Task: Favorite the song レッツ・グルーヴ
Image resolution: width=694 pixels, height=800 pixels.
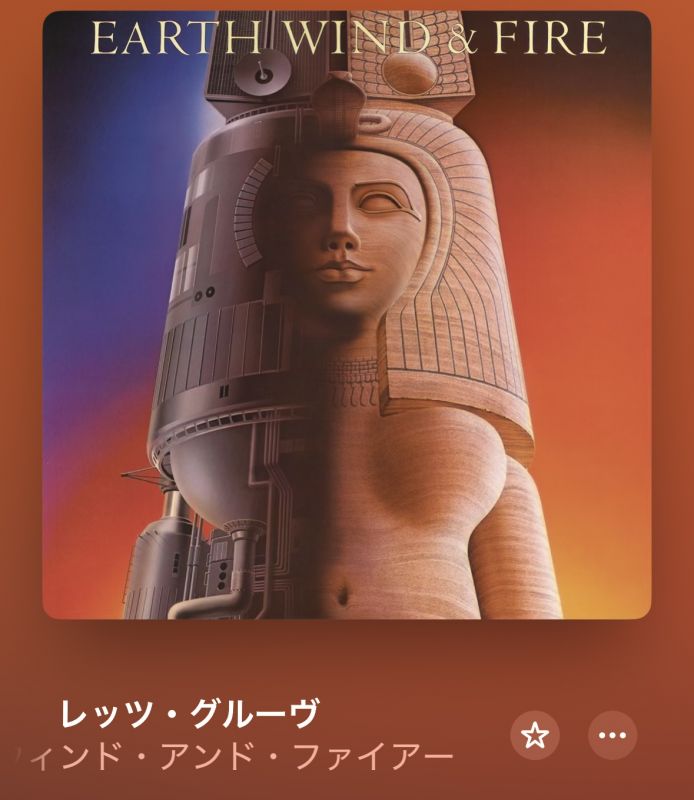Action: 535,737
